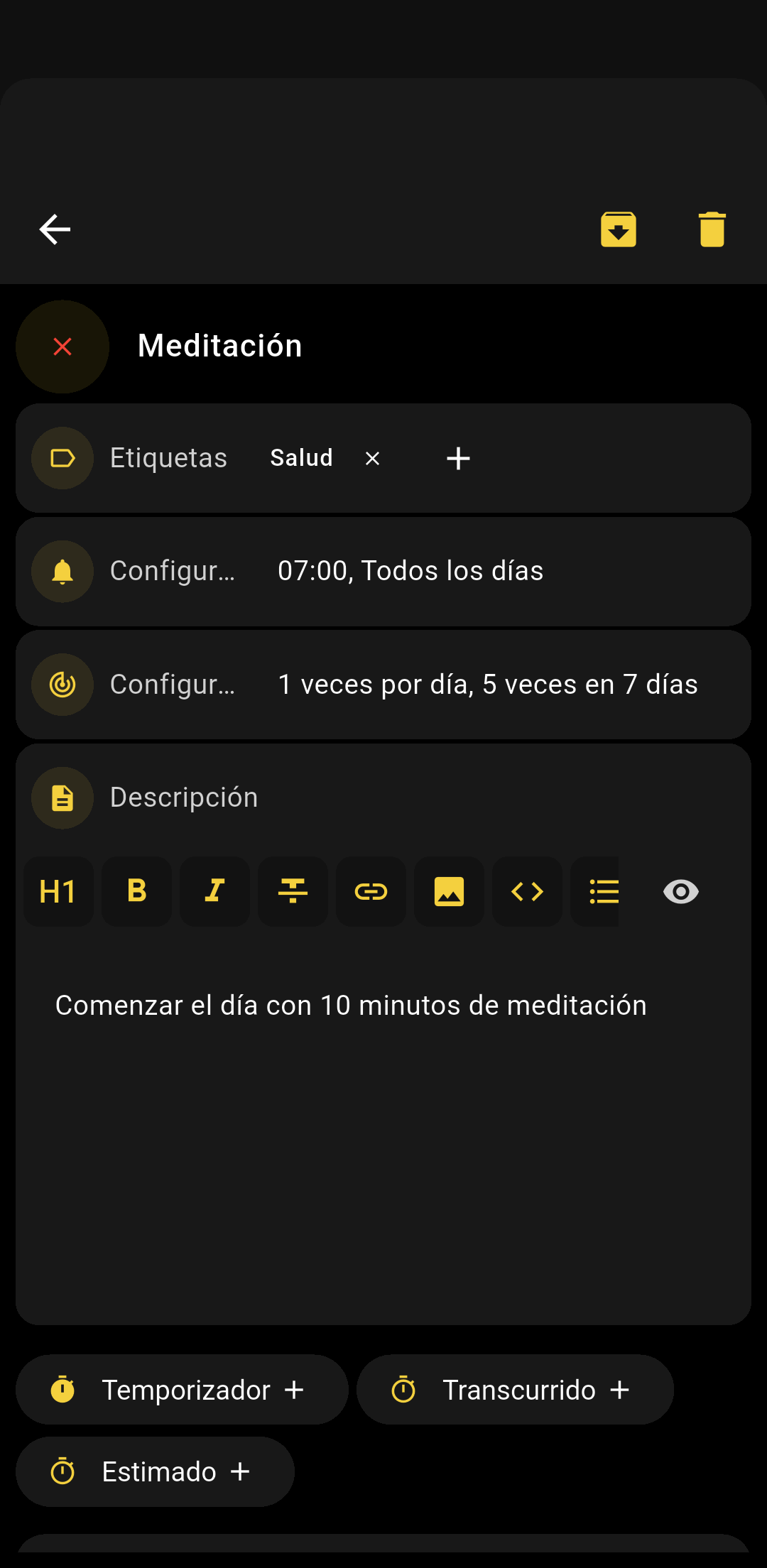Apply italic formatting
This screenshot has width=767, height=1568.
click(214, 891)
